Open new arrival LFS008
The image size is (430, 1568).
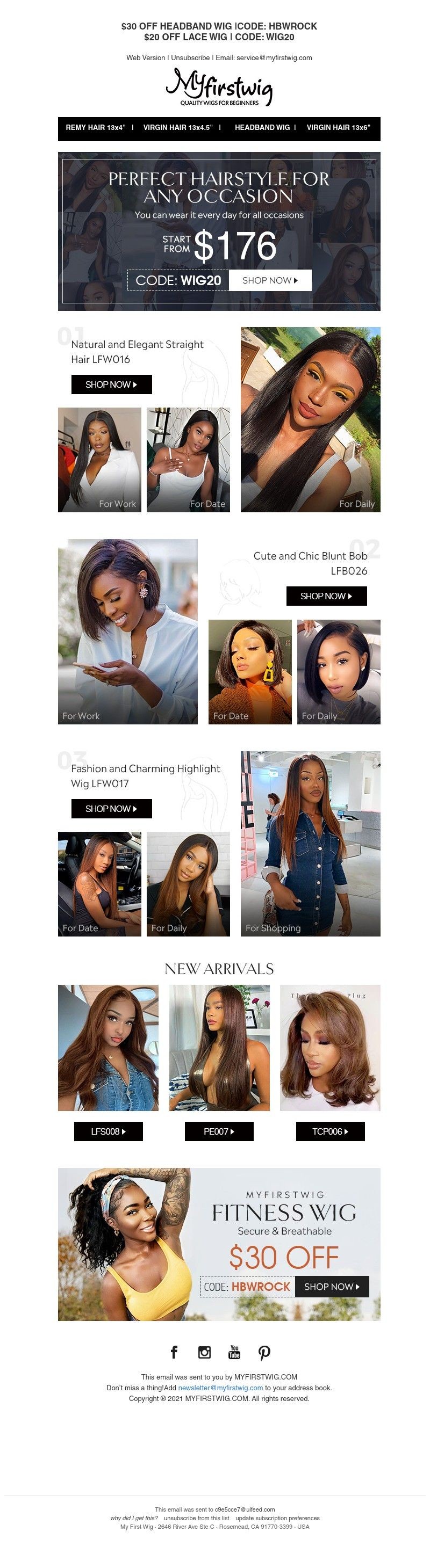[109, 1131]
